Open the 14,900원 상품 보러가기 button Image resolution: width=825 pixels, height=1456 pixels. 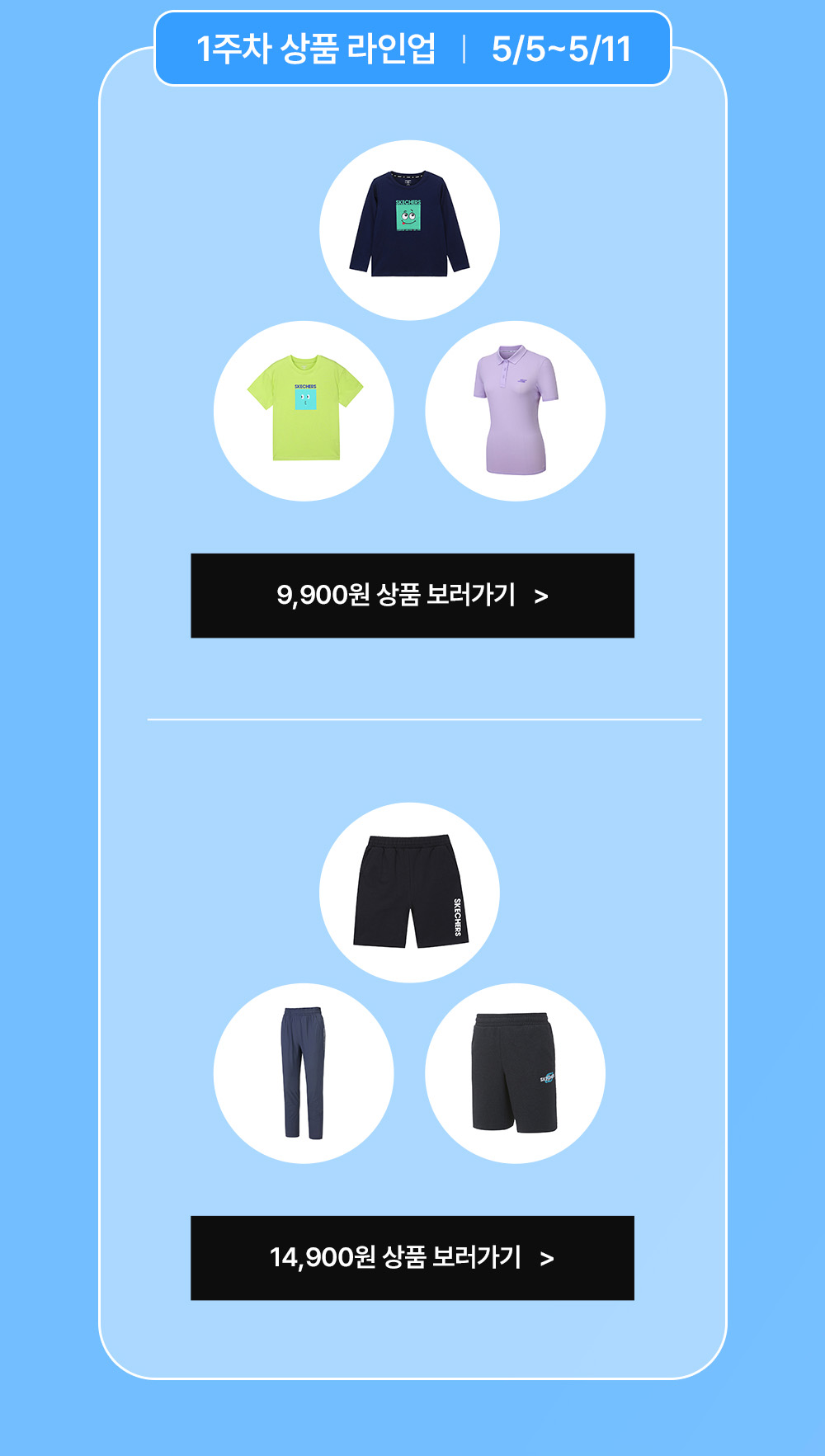point(412,1258)
